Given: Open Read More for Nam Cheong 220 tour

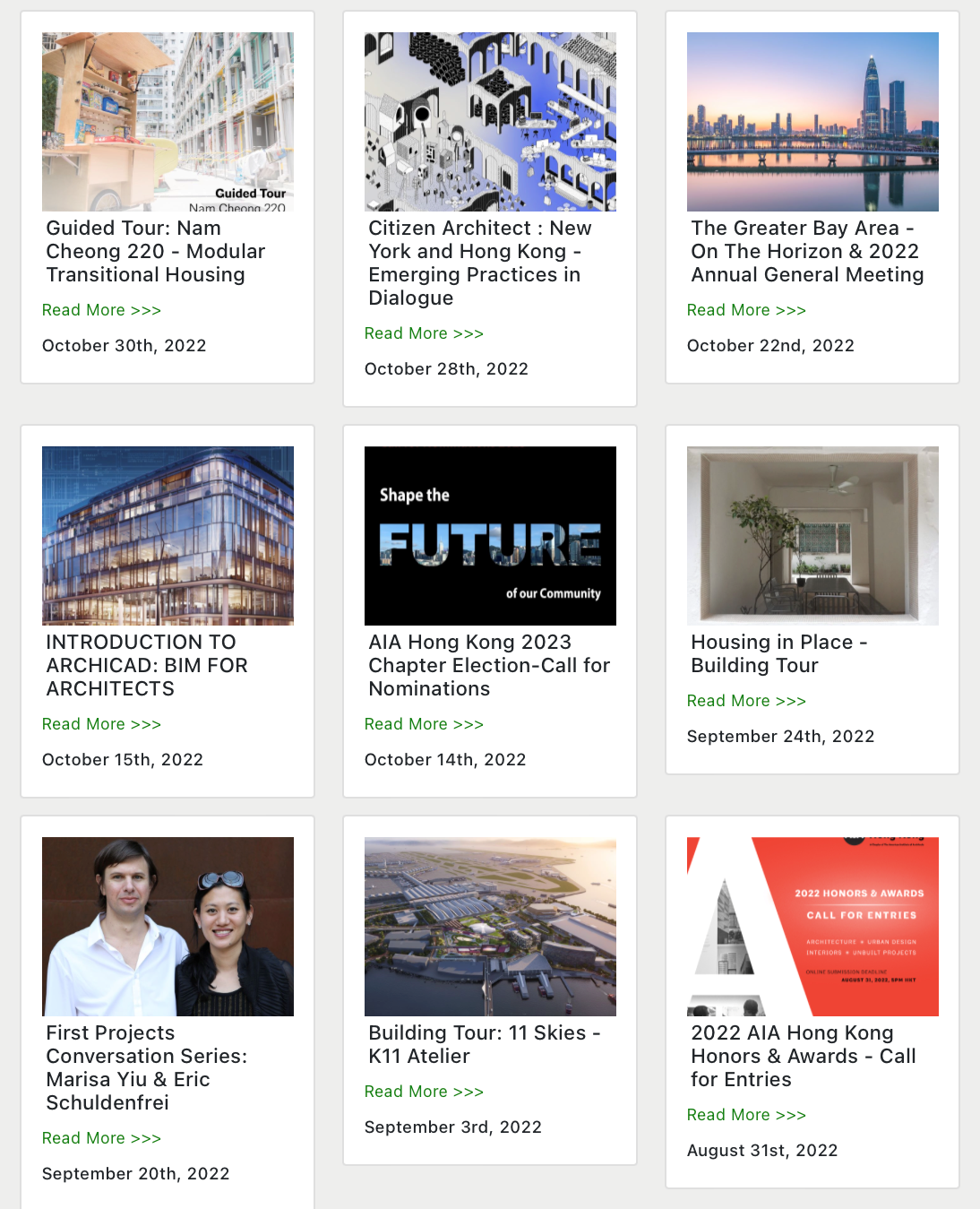Looking at the screenshot, I should tap(101, 310).
